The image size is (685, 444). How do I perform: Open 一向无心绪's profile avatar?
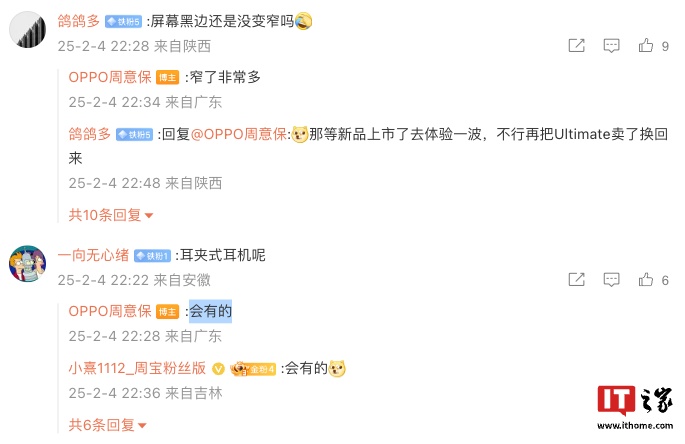pos(29,265)
